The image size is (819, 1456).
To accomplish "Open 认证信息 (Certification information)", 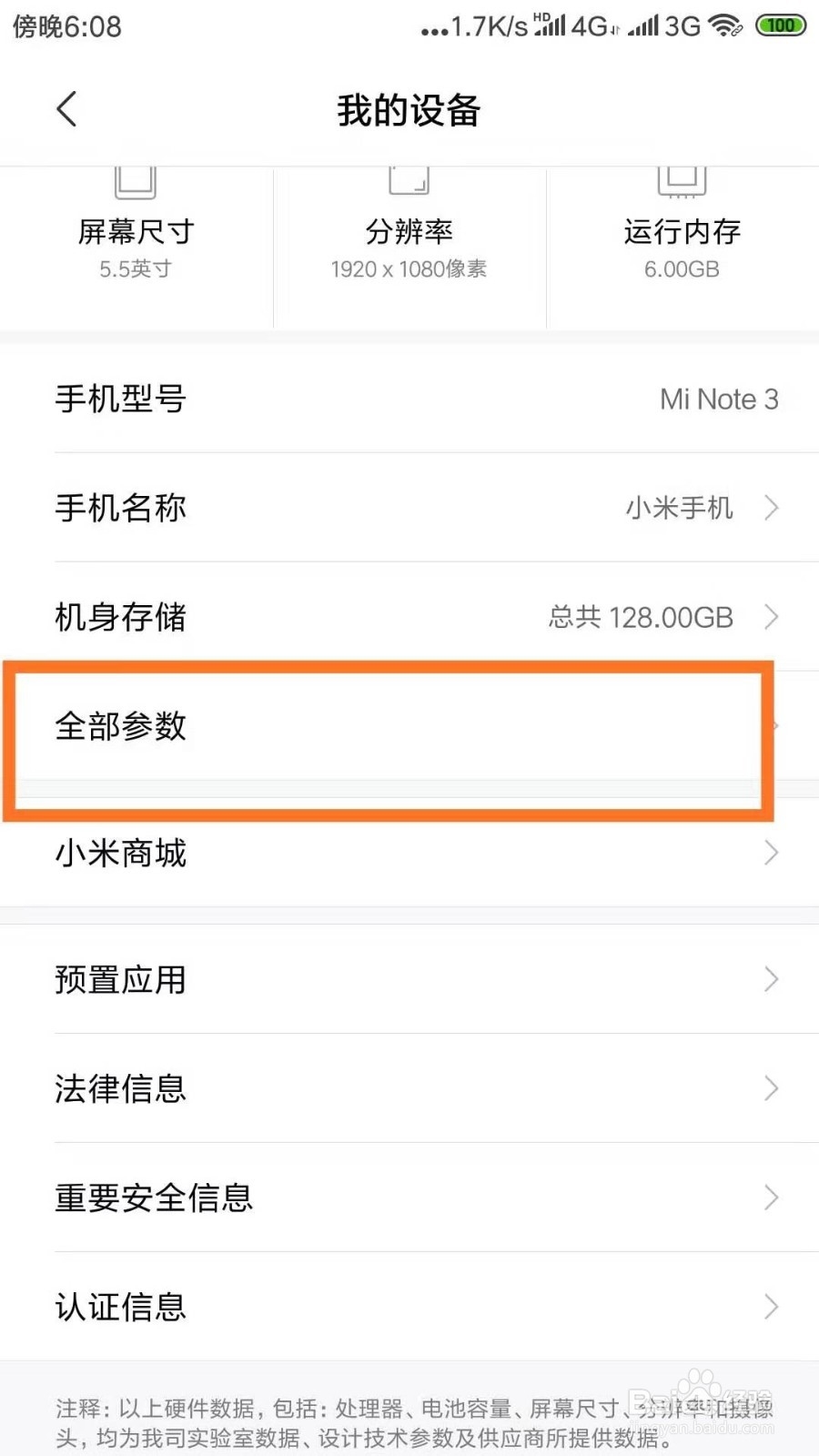I will pyautogui.click(x=409, y=1307).
